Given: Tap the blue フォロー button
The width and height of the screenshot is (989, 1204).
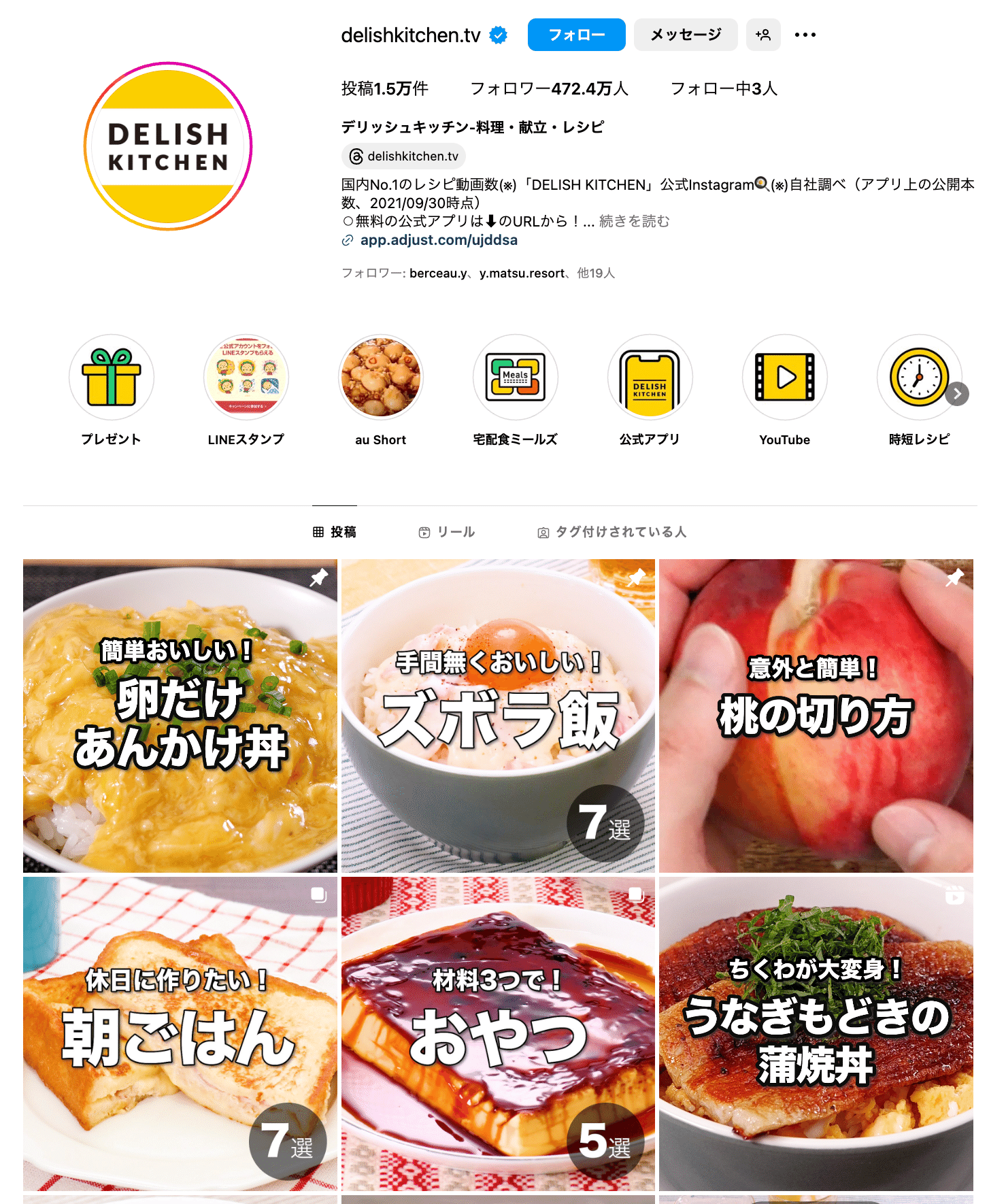Looking at the screenshot, I should click(576, 35).
